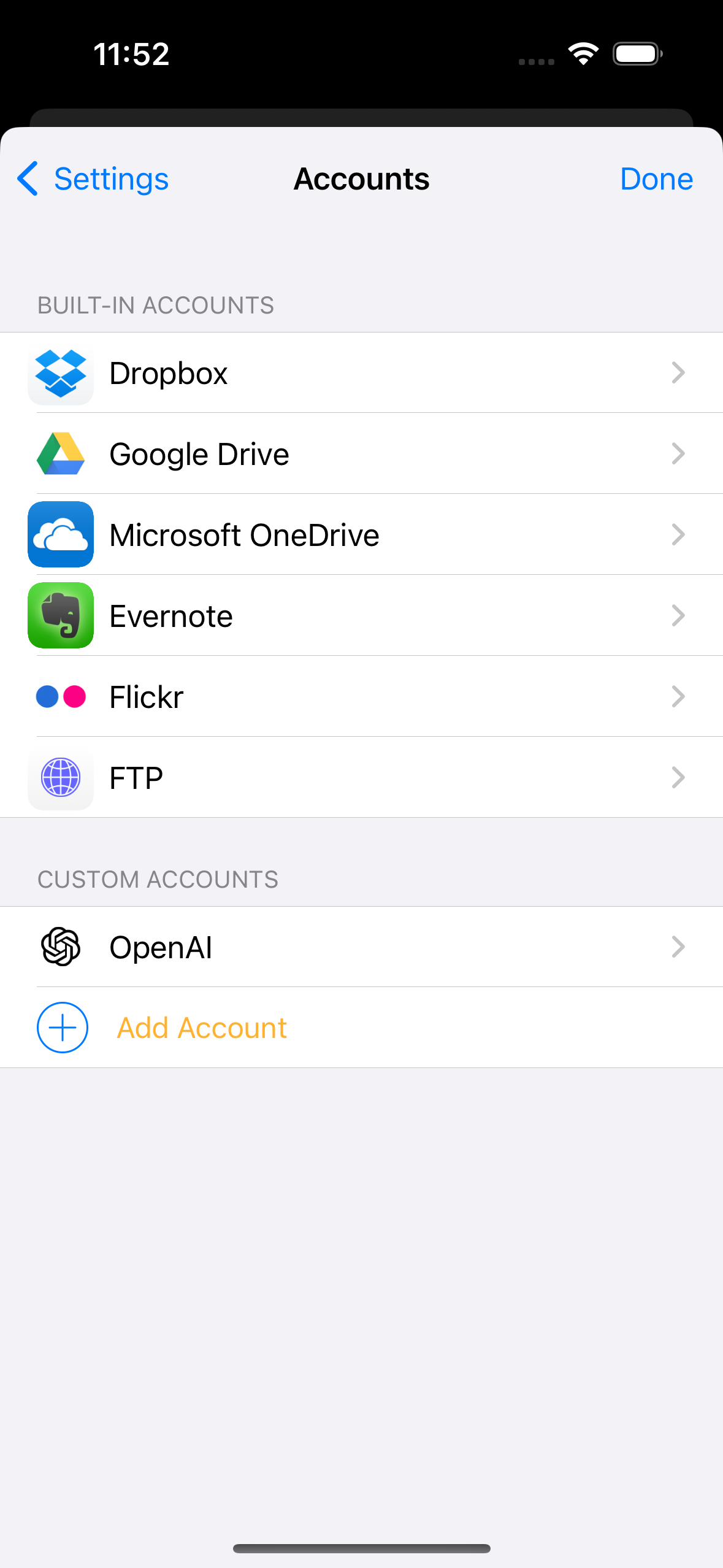Viewport: 723px width, 1568px height.
Task: Go back to Settings
Action: pyautogui.click(x=93, y=179)
